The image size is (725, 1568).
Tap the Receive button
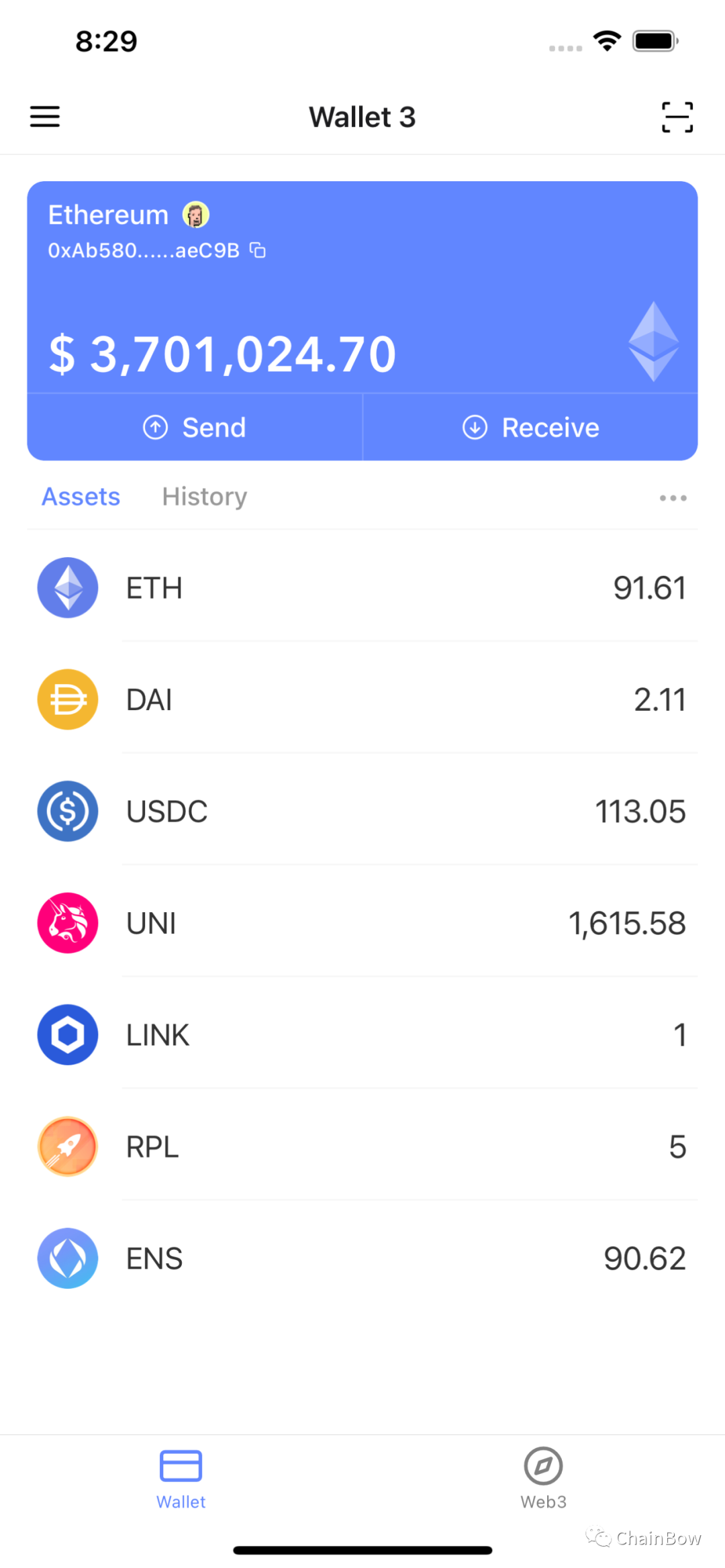pos(530,428)
